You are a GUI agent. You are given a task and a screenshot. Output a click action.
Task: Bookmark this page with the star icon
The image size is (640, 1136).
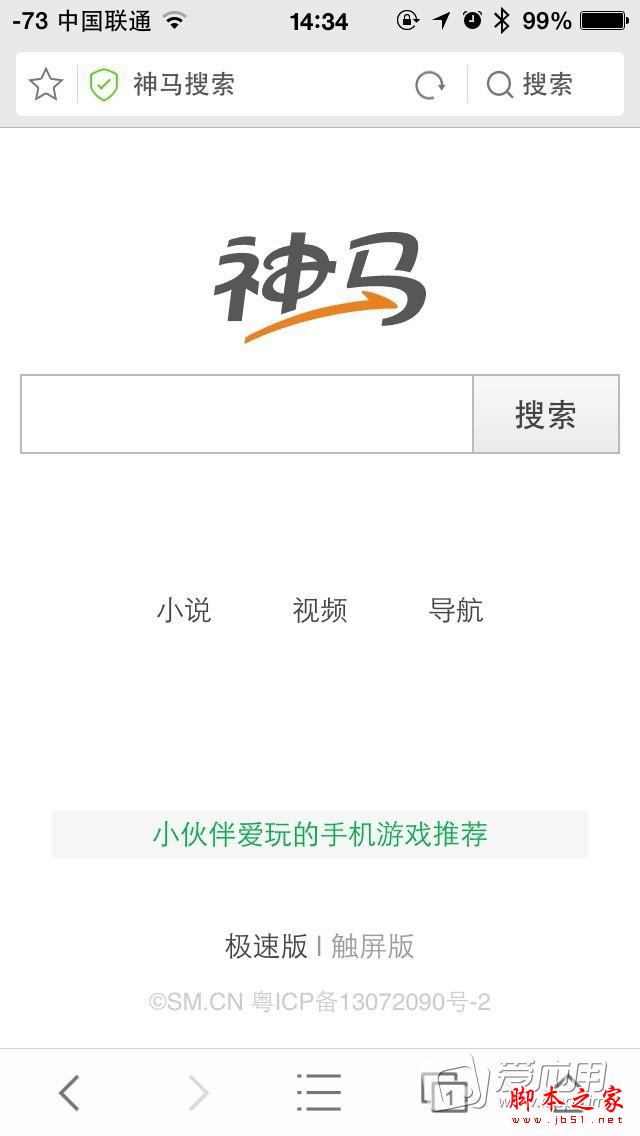tap(46, 85)
